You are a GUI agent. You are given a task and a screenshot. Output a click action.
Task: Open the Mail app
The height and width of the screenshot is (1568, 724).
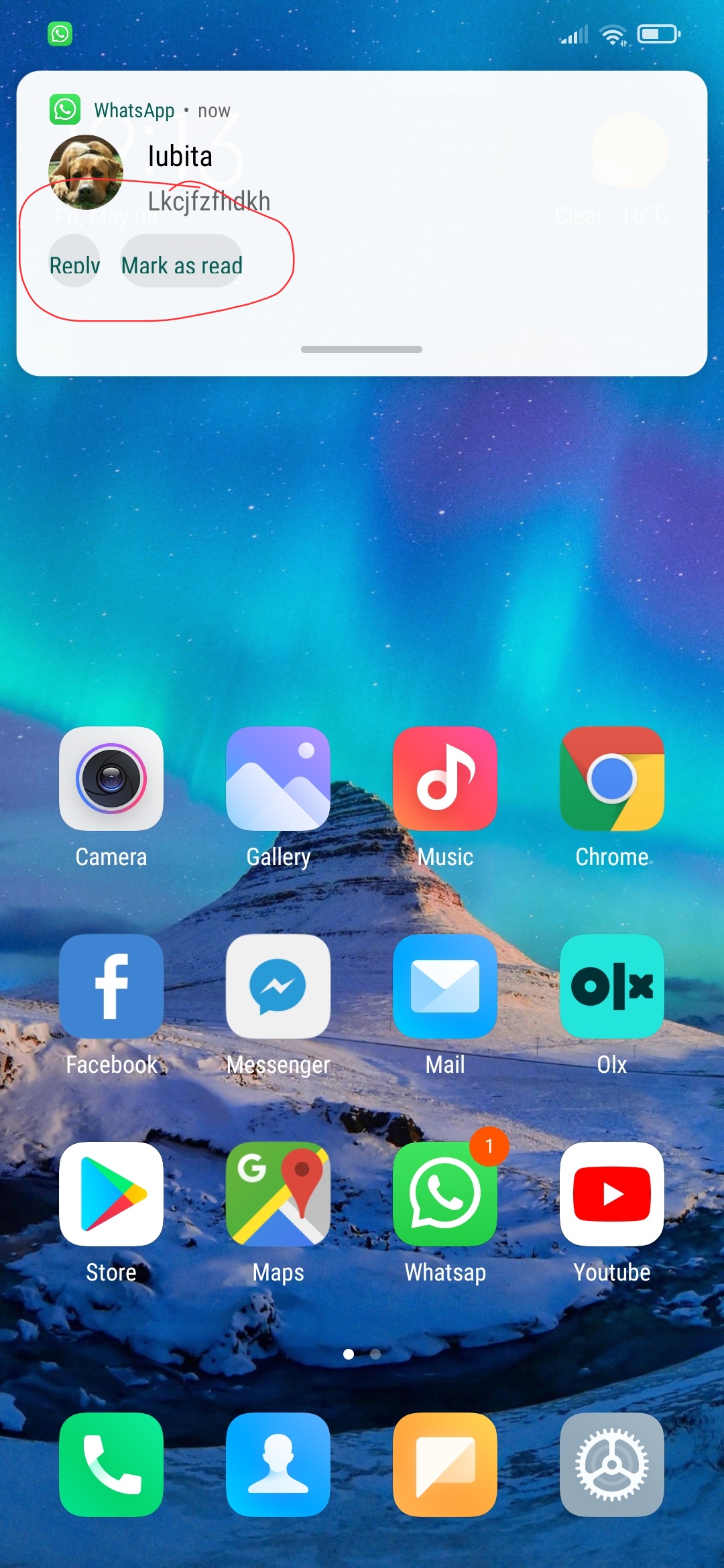click(x=445, y=986)
